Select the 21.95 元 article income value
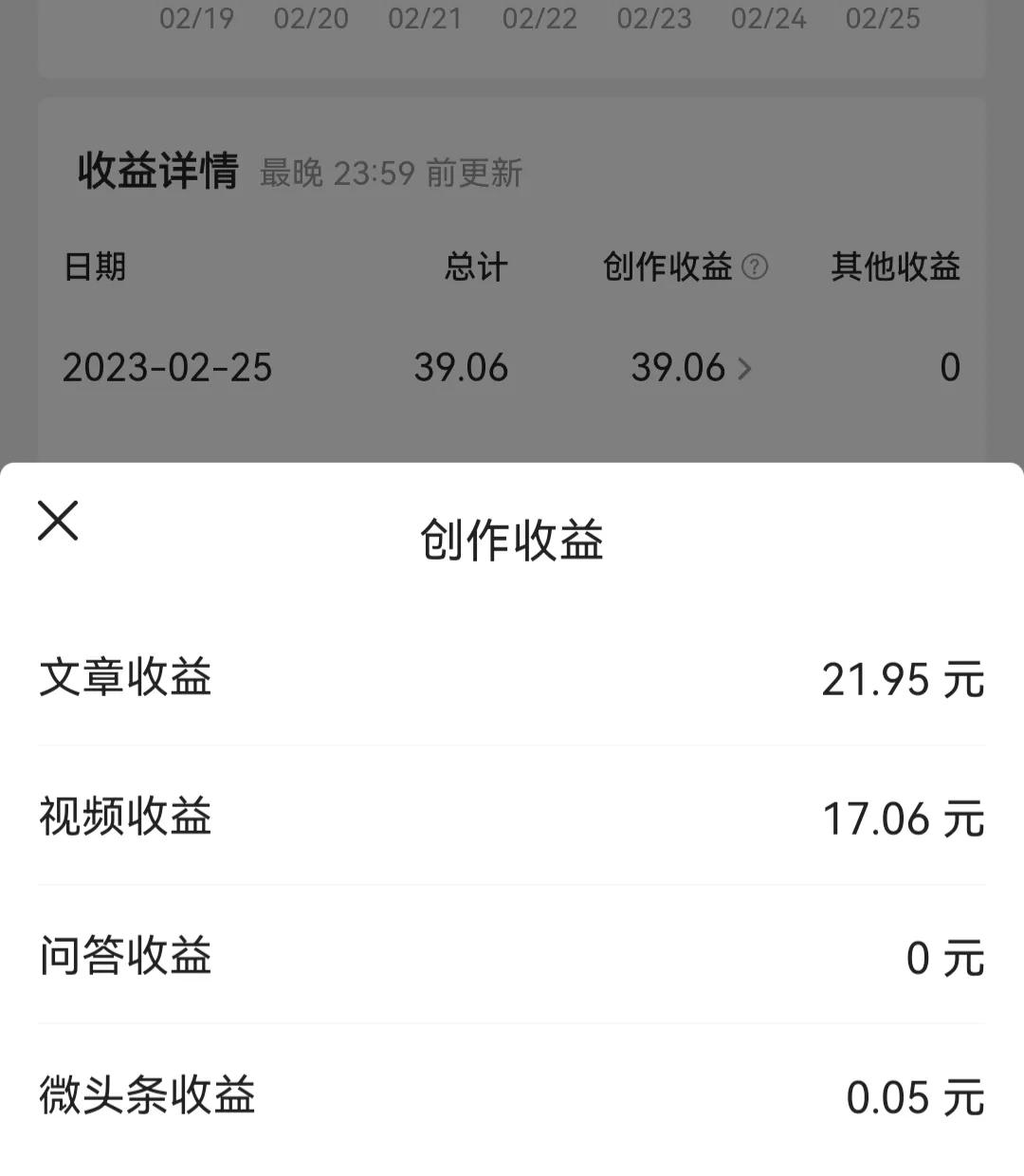Image resolution: width=1024 pixels, height=1176 pixels. tap(902, 679)
